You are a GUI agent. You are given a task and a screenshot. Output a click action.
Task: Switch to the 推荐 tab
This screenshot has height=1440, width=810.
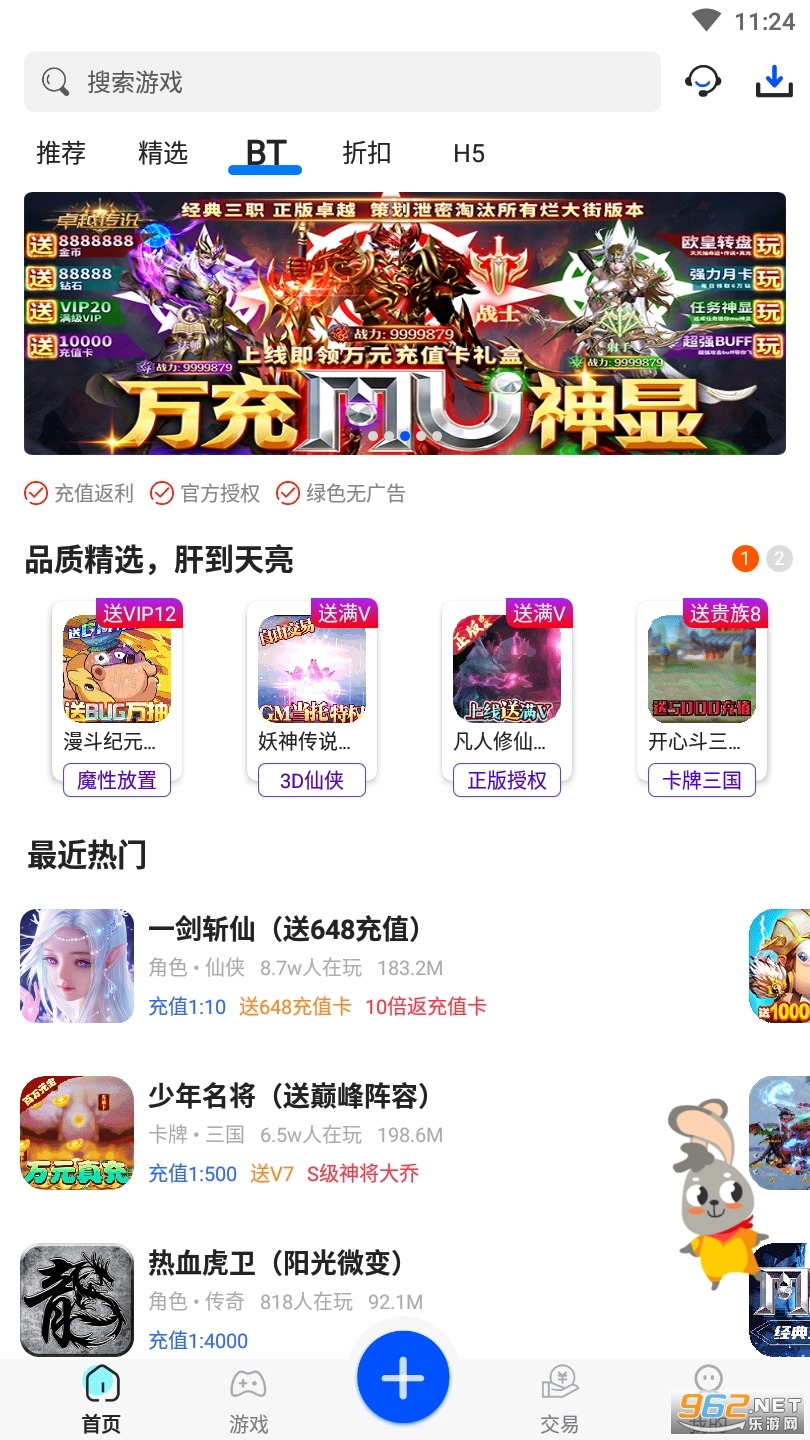(61, 153)
